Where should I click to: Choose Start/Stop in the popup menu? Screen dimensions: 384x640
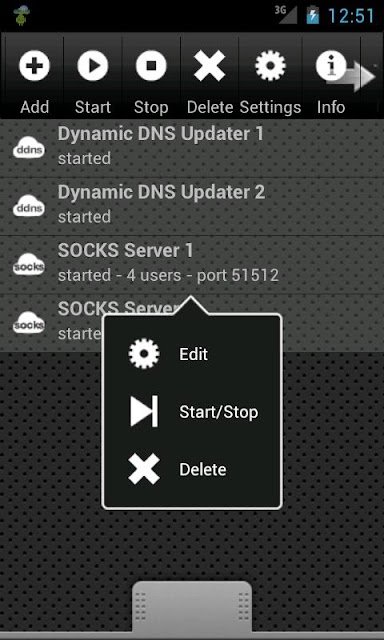192,411
